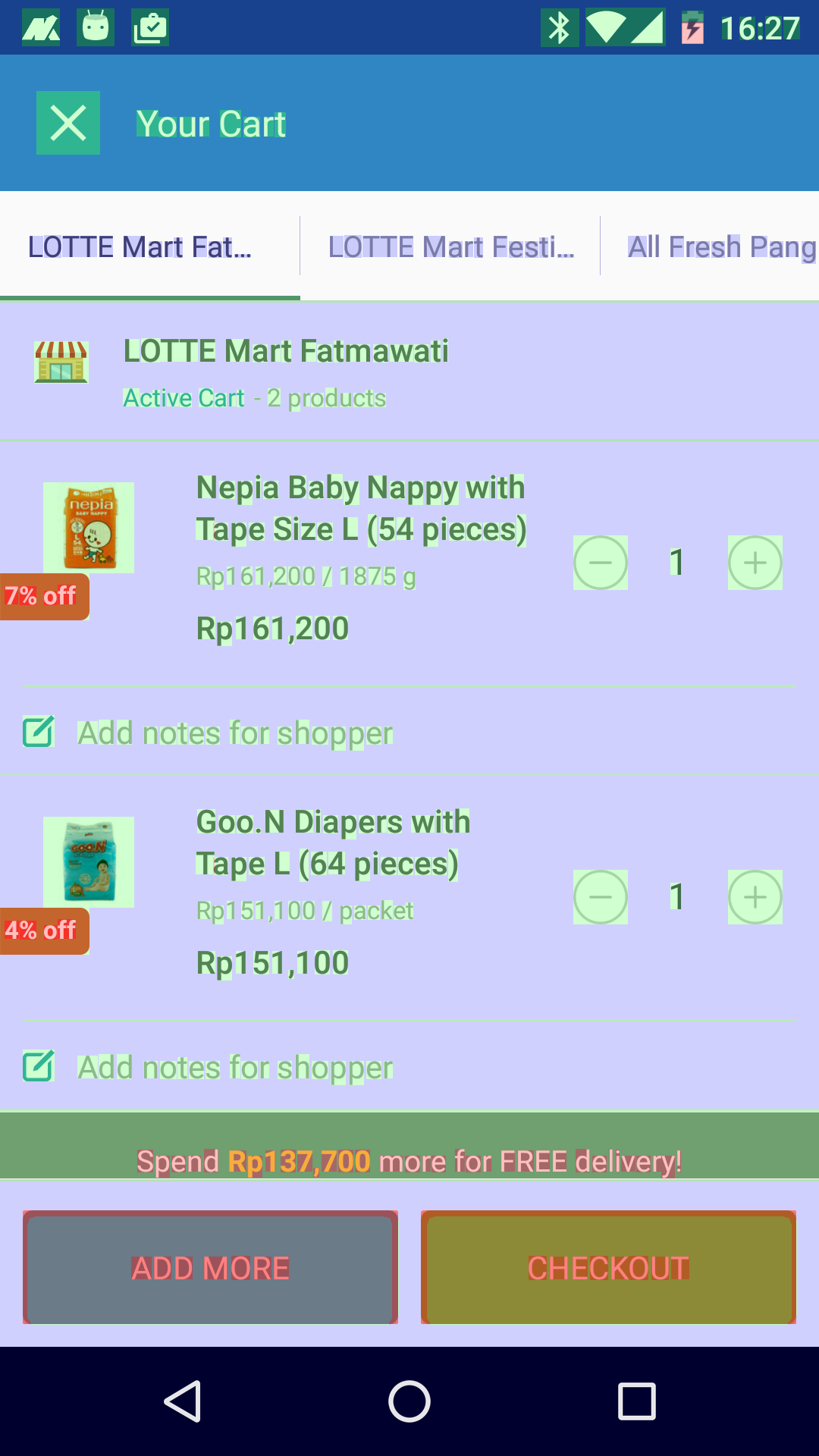Open the Nepia Baby Nappy product image
Image resolution: width=819 pixels, height=1456 pixels.
pyautogui.click(x=89, y=528)
